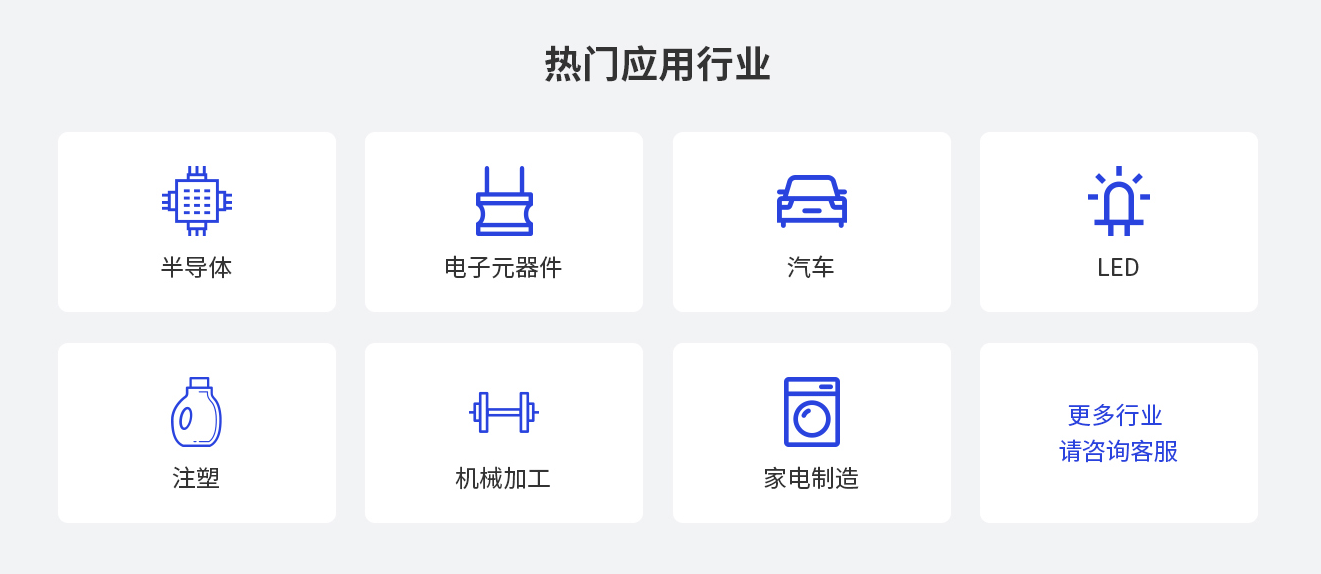The height and width of the screenshot is (574, 1321).
Task: View the LED industry card
Action: pyautogui.click(x=1118, y=222)
